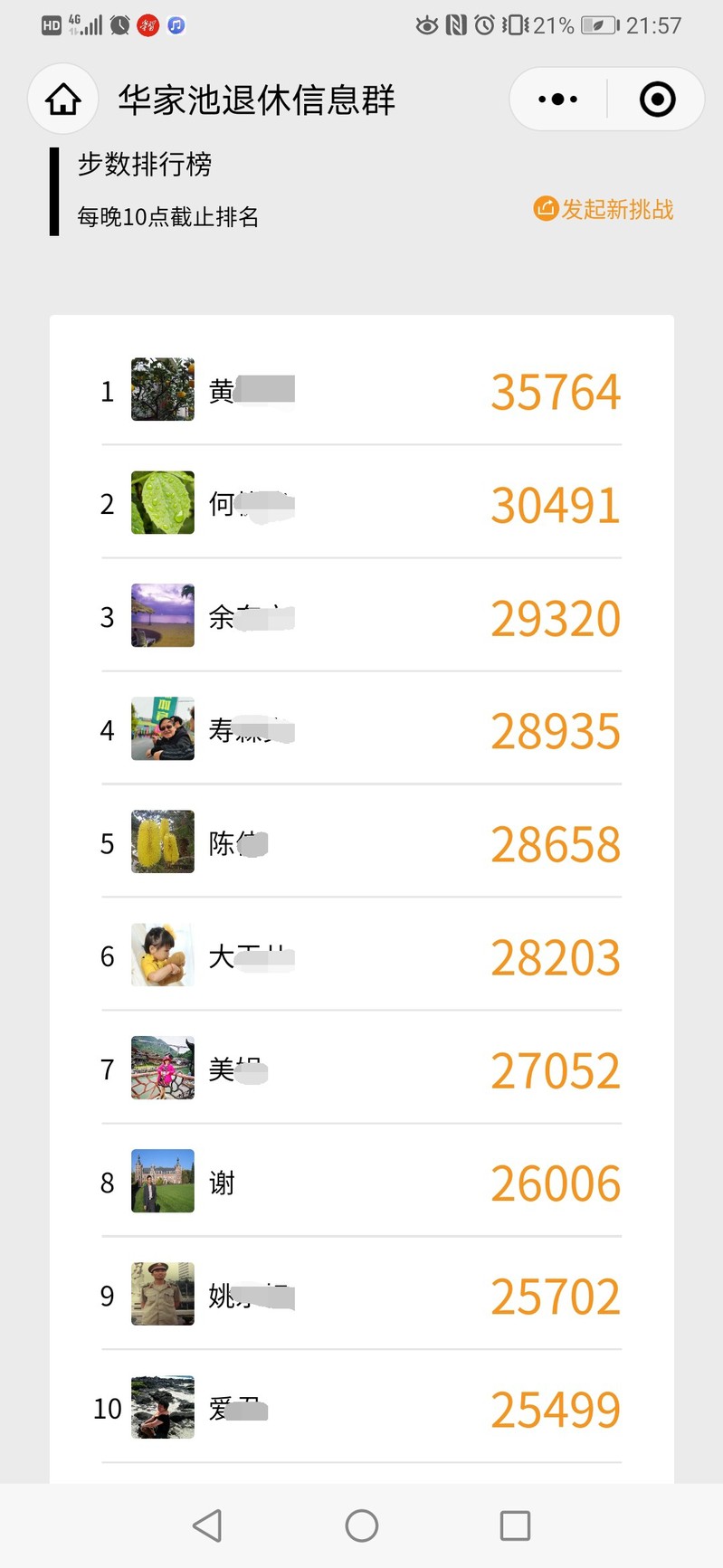Tap the home icon in header
The height and width of the screenshot is (1568, 723).
[62, 99]
